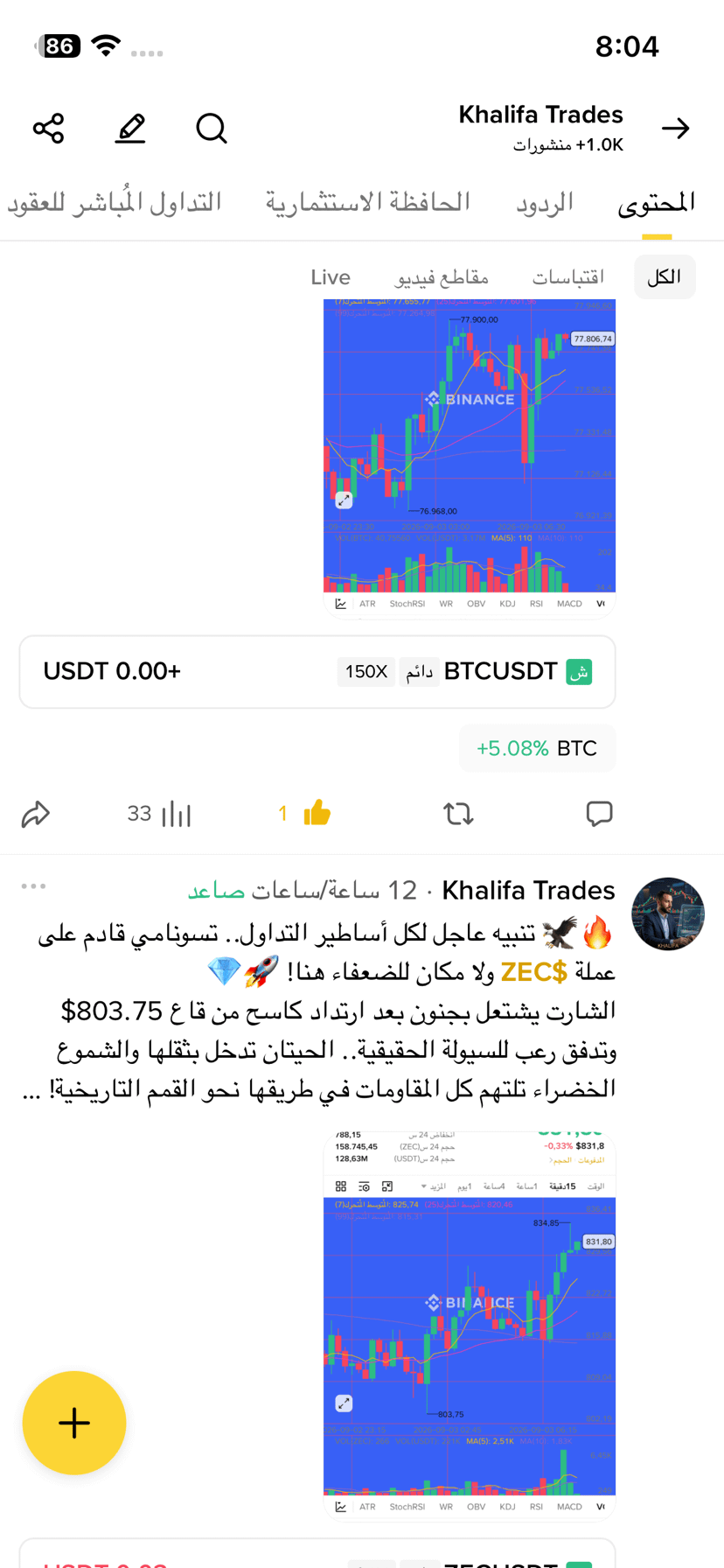Open search with the magnifier icon
This screenshot has height=1568, width=724.
pyautogui.click(x=212, y=129)
